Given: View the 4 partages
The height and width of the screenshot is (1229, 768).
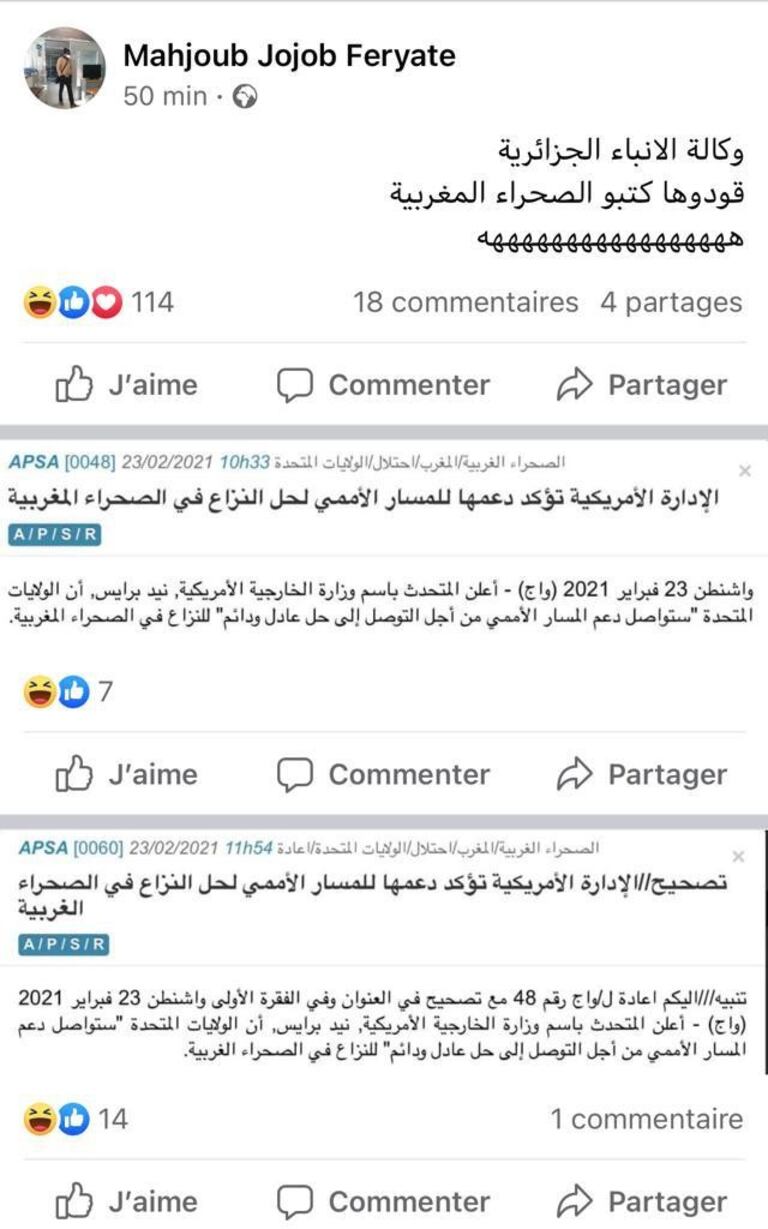Looking at the screenshot, I should click(x=671, y=302).
